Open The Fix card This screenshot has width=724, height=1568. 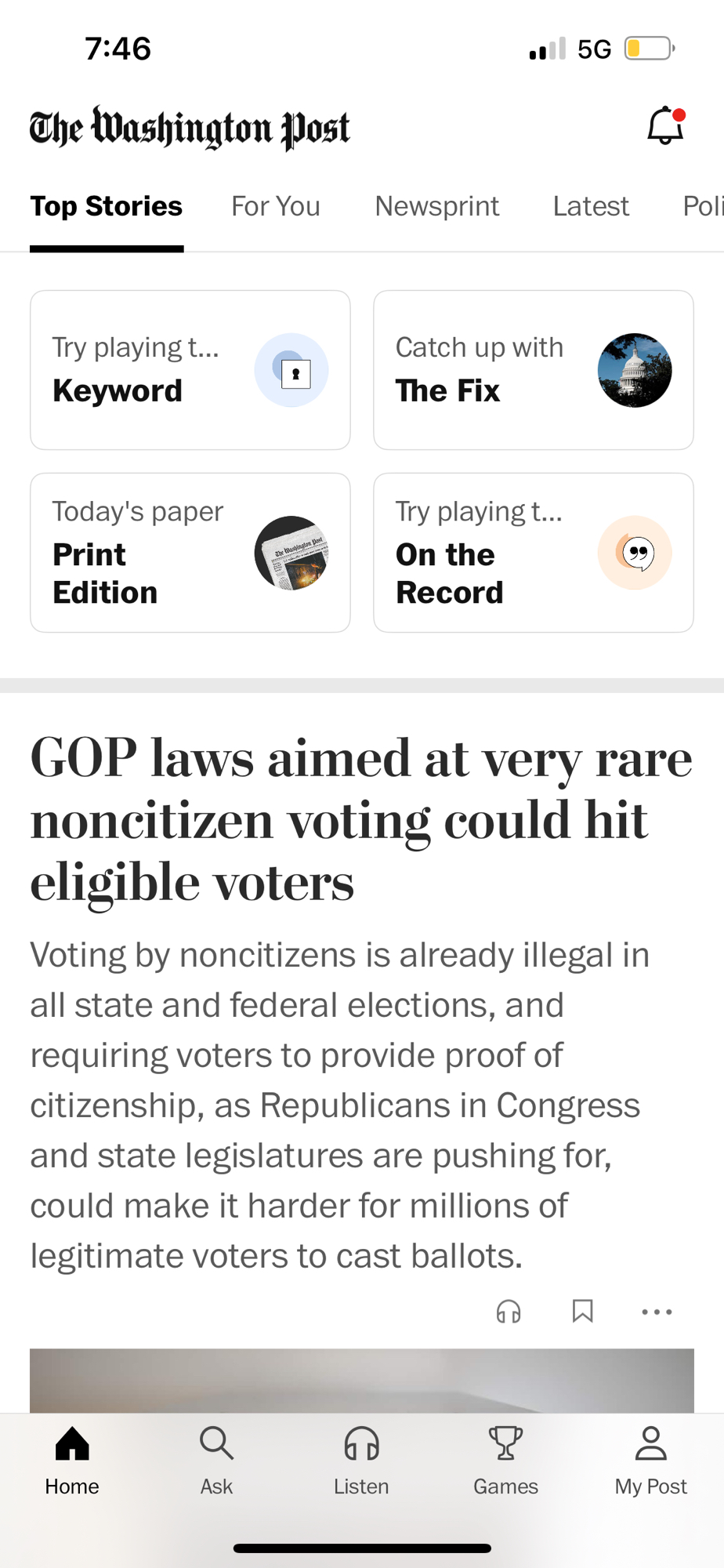coord(533,370)
